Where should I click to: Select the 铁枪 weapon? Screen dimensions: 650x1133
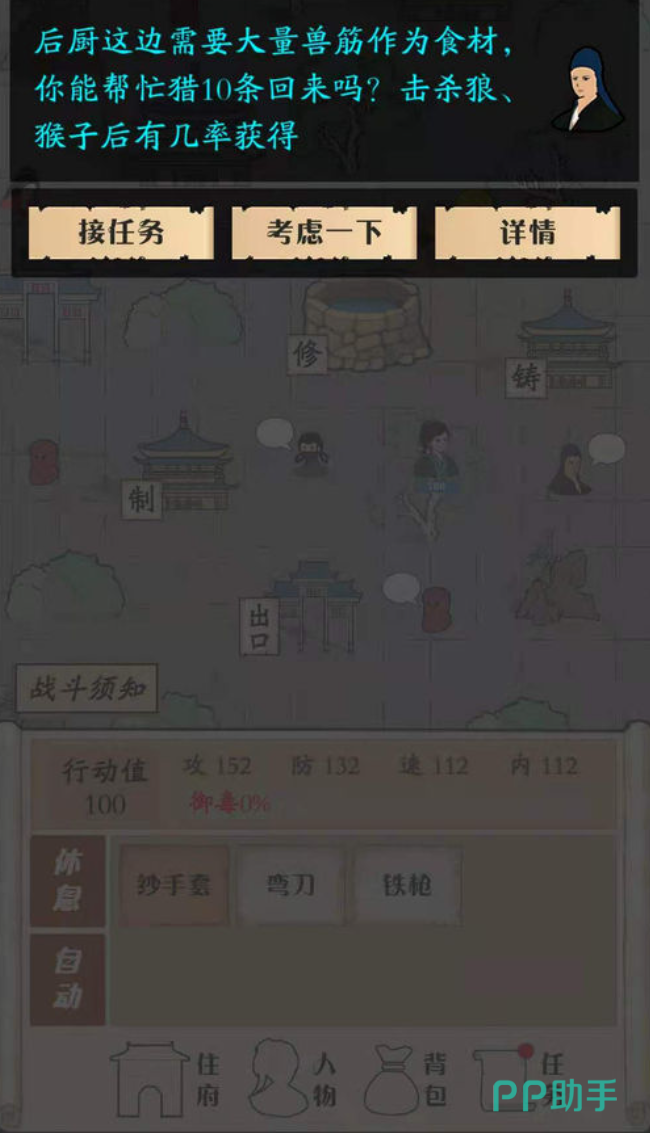click(x=407, y=884)
